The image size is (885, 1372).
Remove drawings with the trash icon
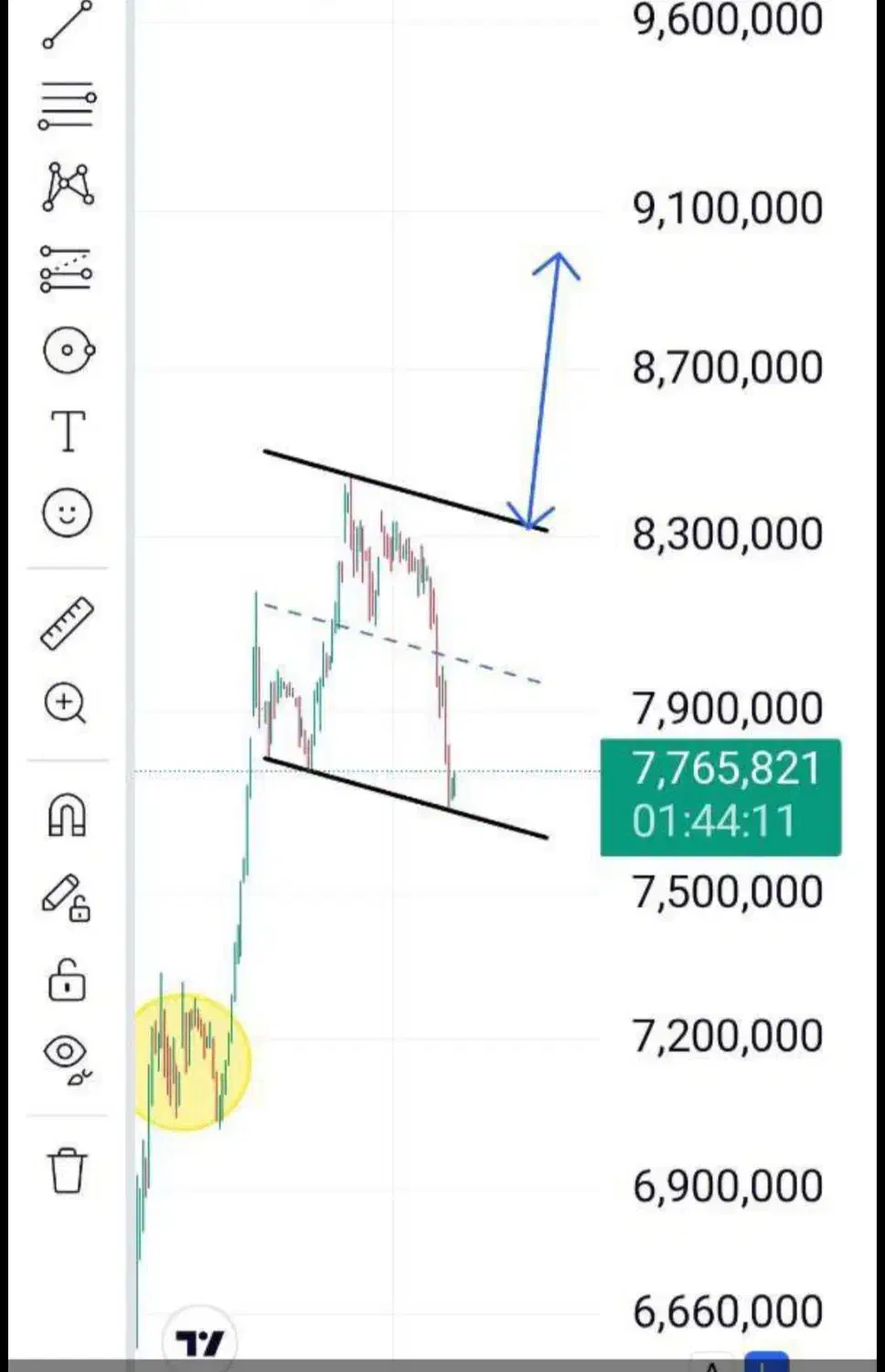click(x=67, y=1171)
